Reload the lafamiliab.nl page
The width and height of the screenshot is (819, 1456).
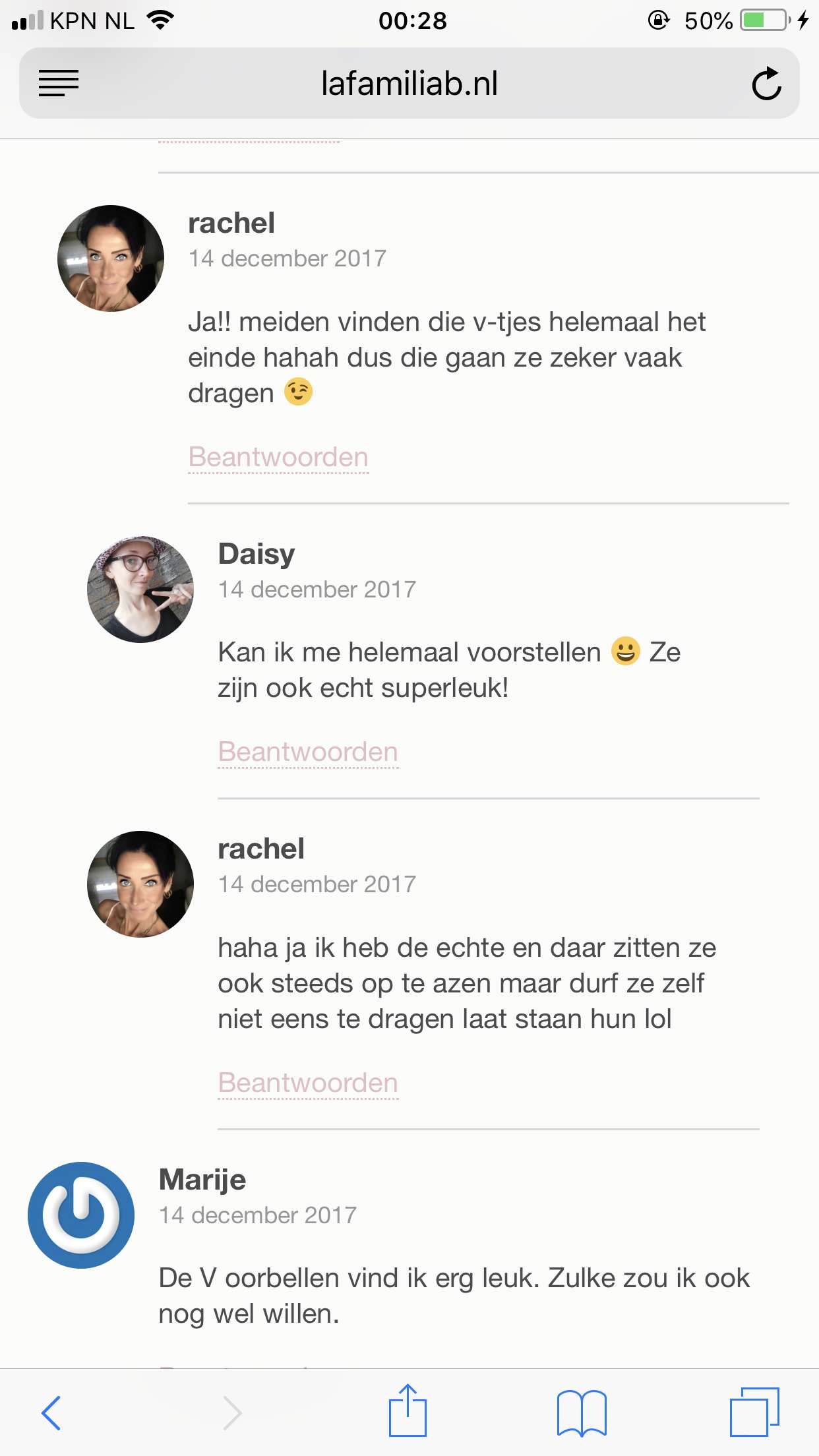coord(766,84)
